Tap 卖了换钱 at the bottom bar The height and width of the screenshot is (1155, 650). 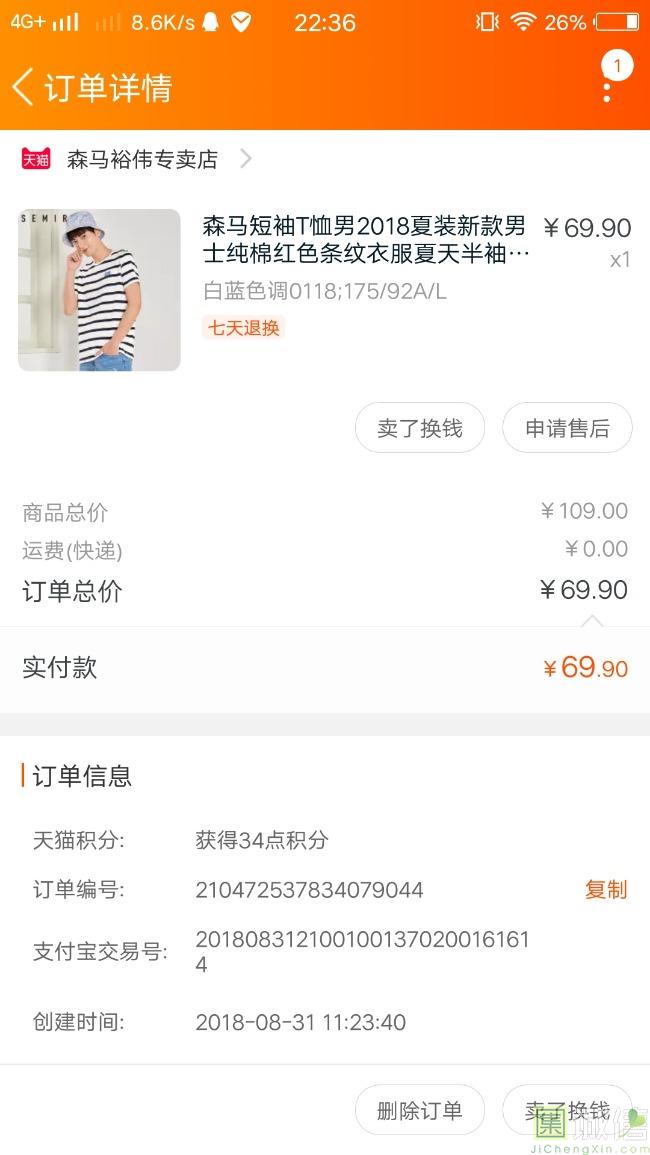point(567,1110)
